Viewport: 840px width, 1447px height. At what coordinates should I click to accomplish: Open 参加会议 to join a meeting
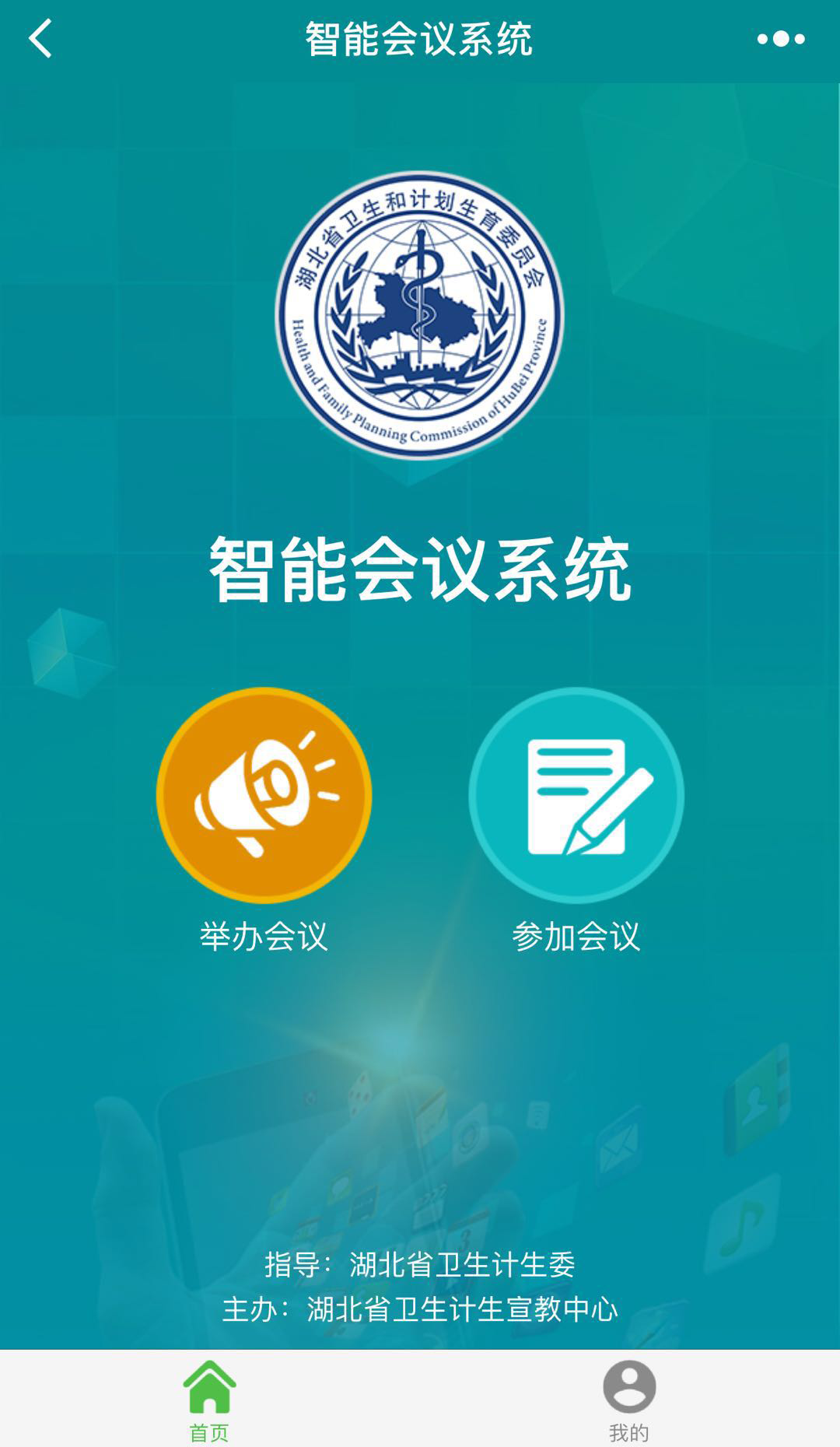coord(576,795)
